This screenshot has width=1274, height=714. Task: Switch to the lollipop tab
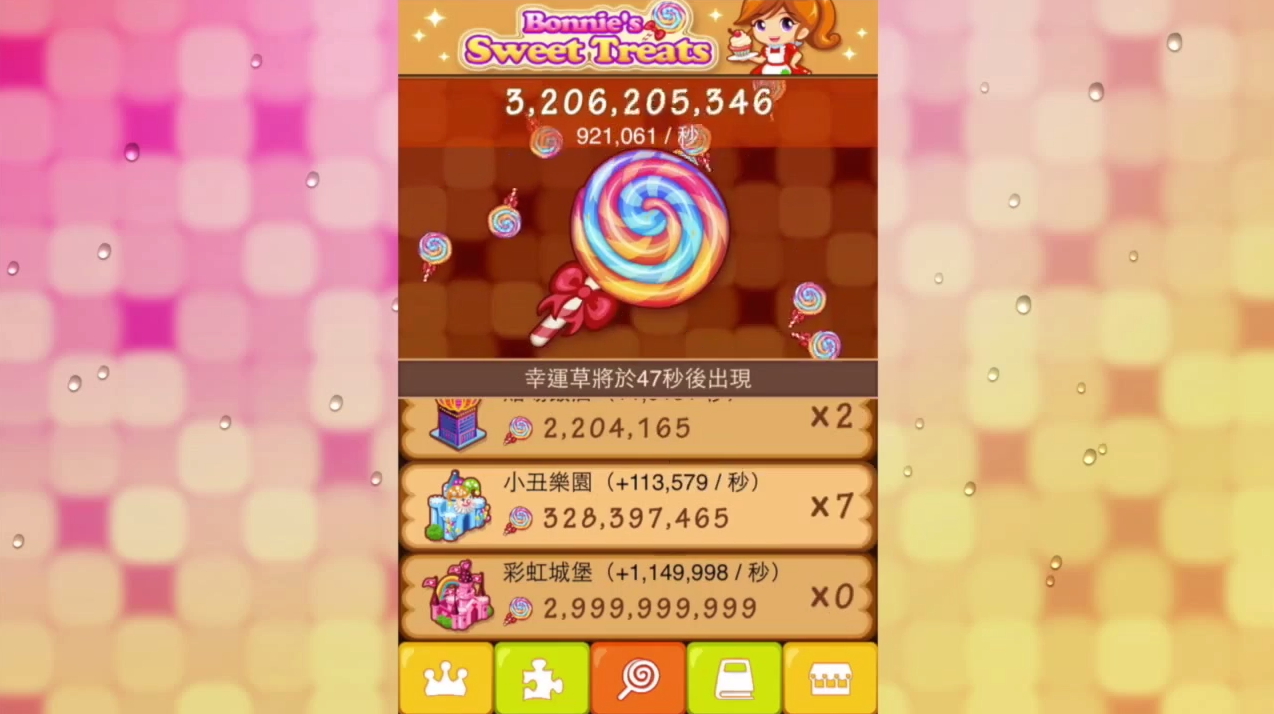[638, 678]
